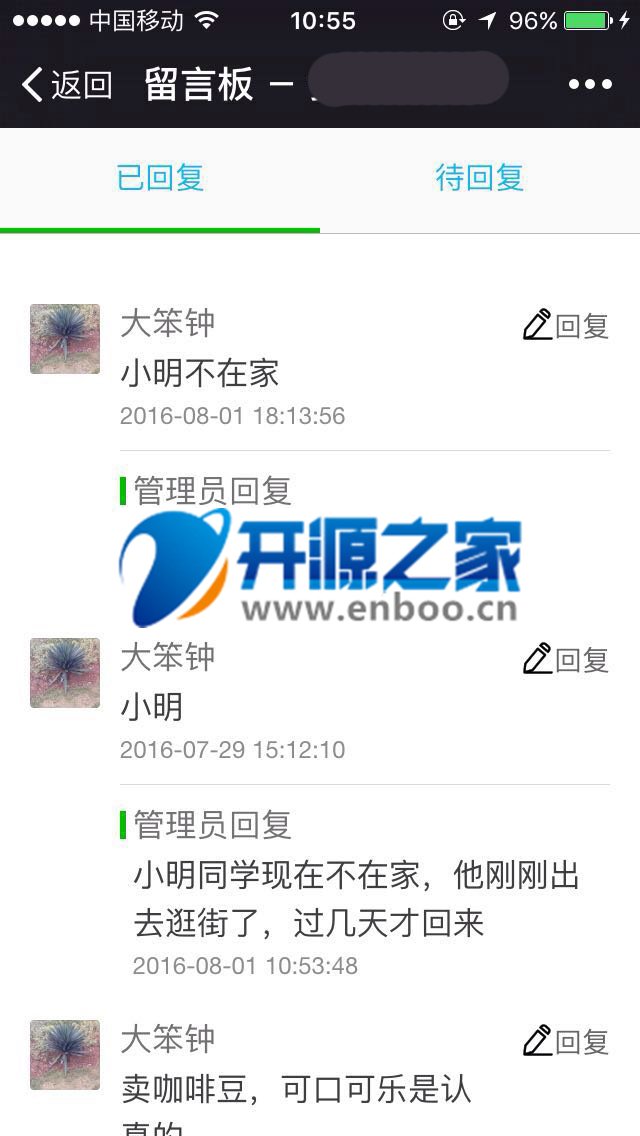Select the 已回复 tab
Image resolution: width=640 pixels, height=1136 pixels.
[160, 178]
